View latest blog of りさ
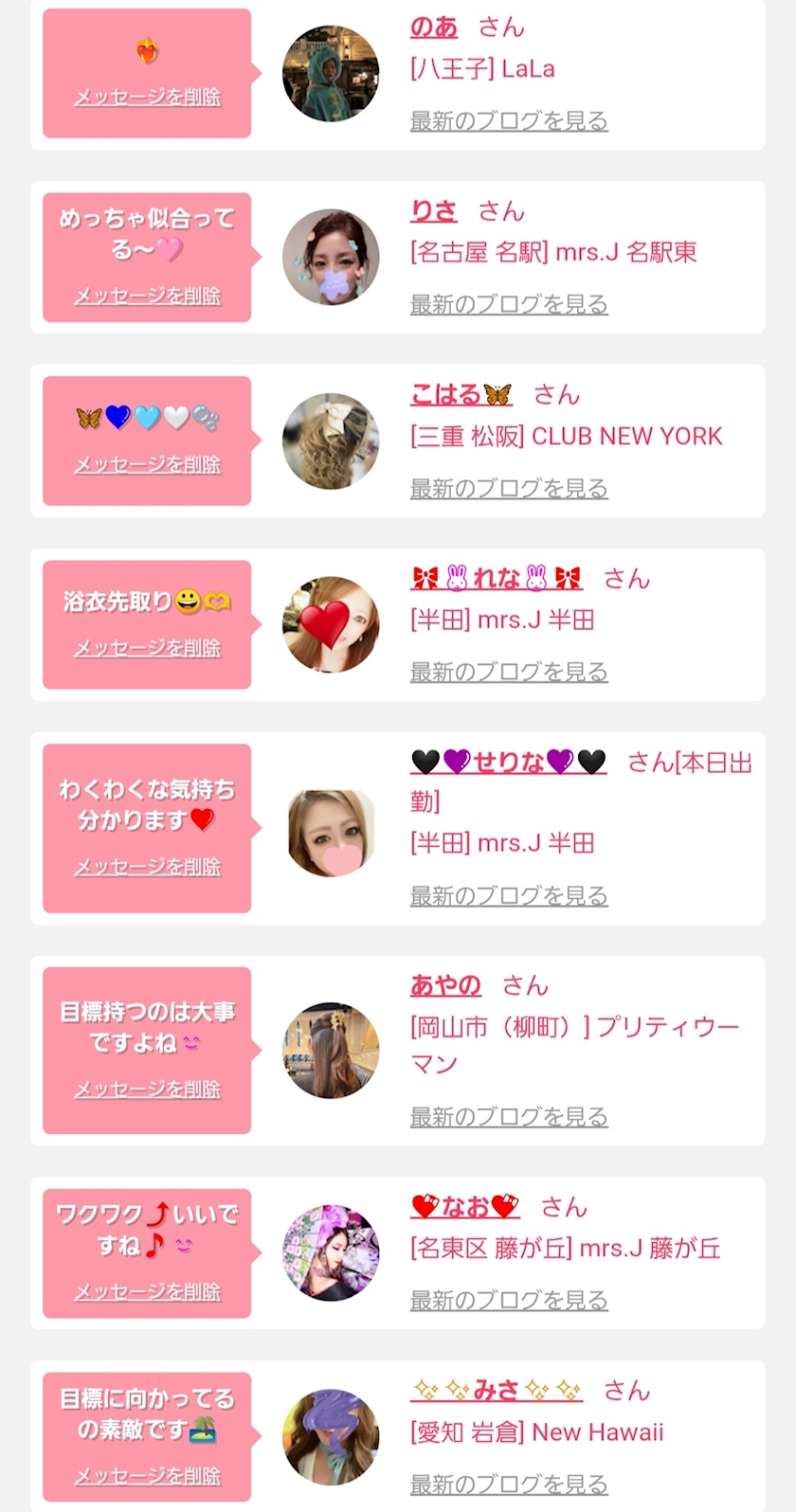Screen dimensions: 796x1512 (x=508, y=305)
